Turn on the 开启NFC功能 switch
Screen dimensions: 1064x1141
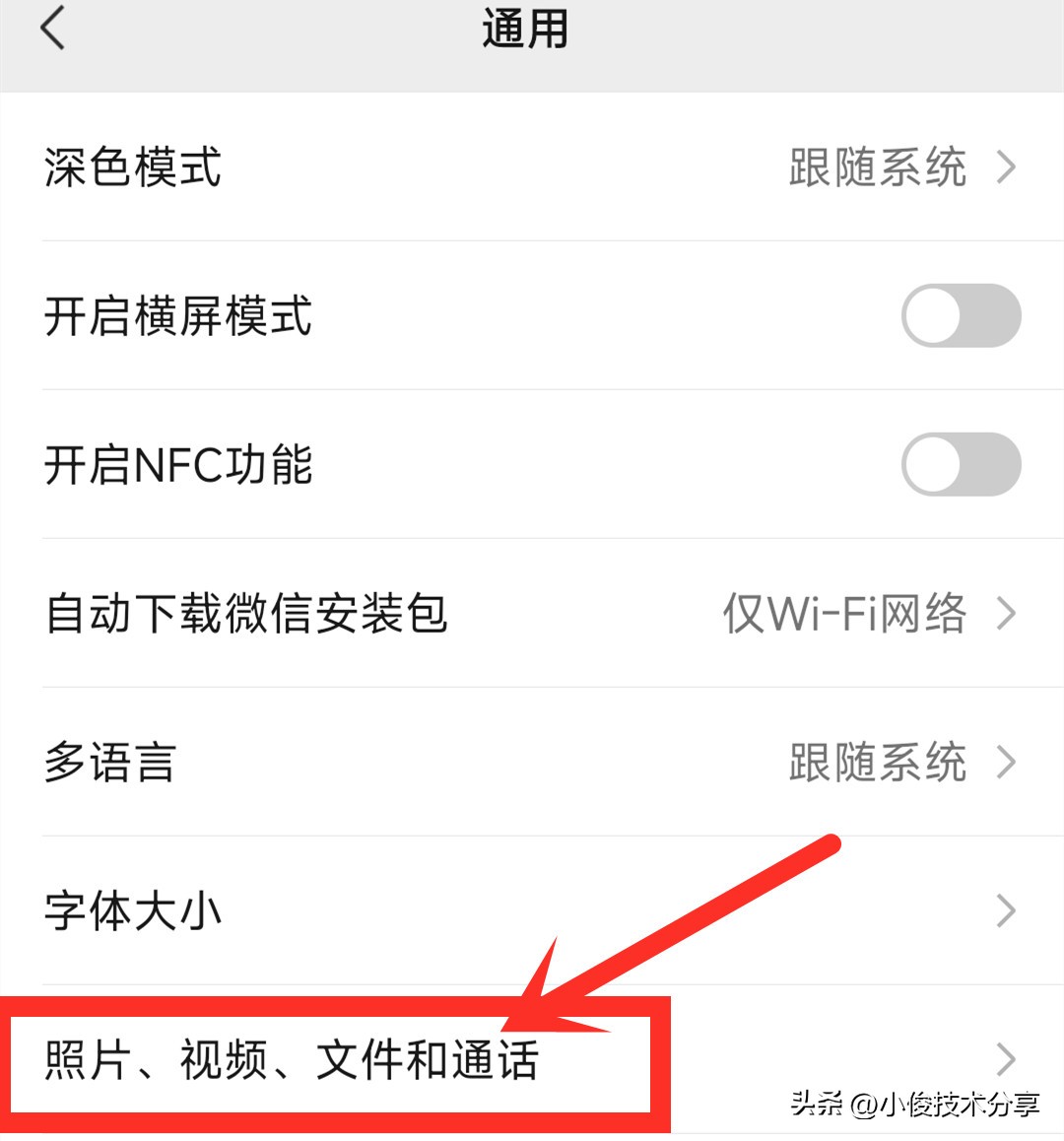962,464
